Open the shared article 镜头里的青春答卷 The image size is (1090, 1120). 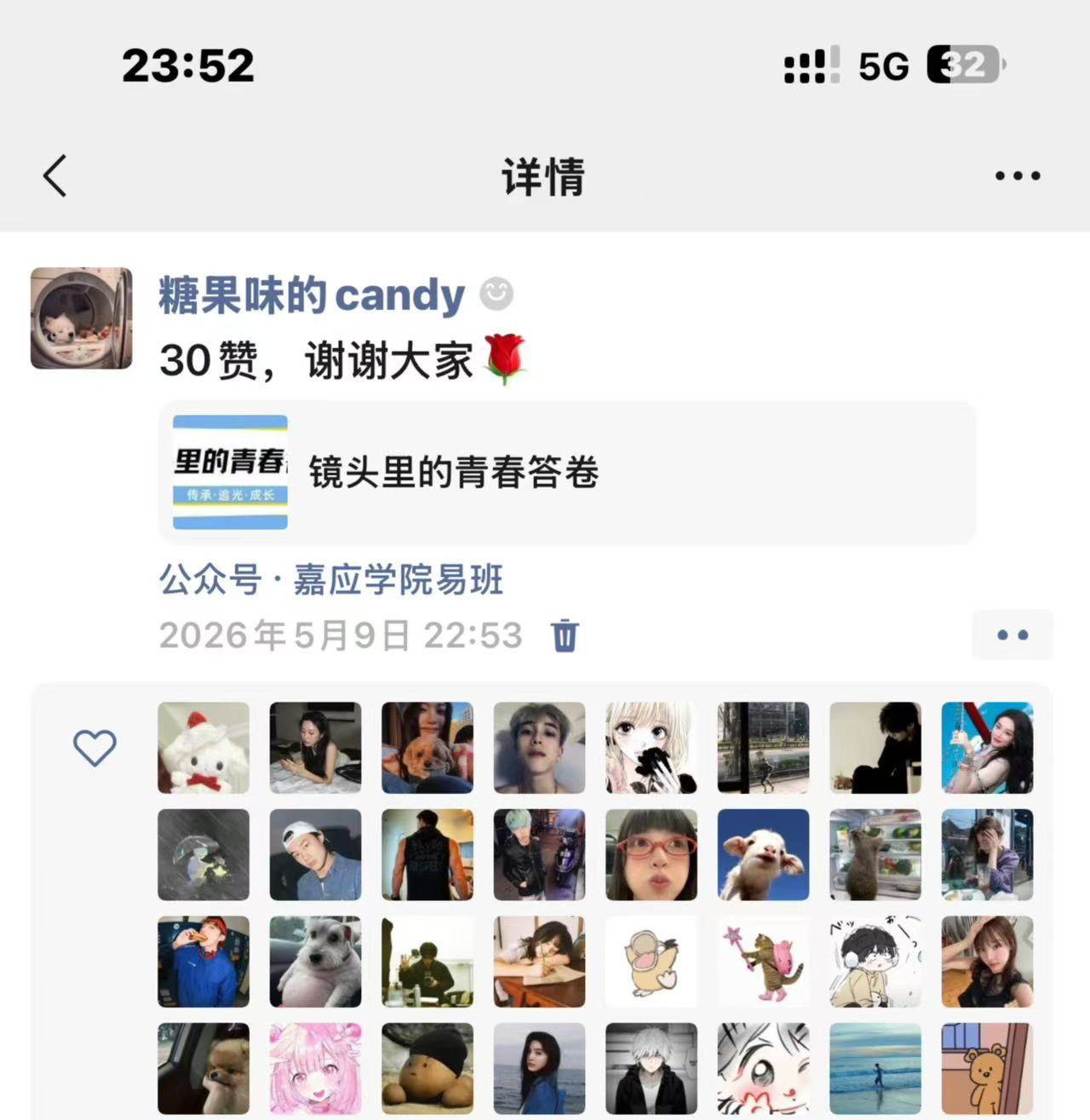[567, 472]
